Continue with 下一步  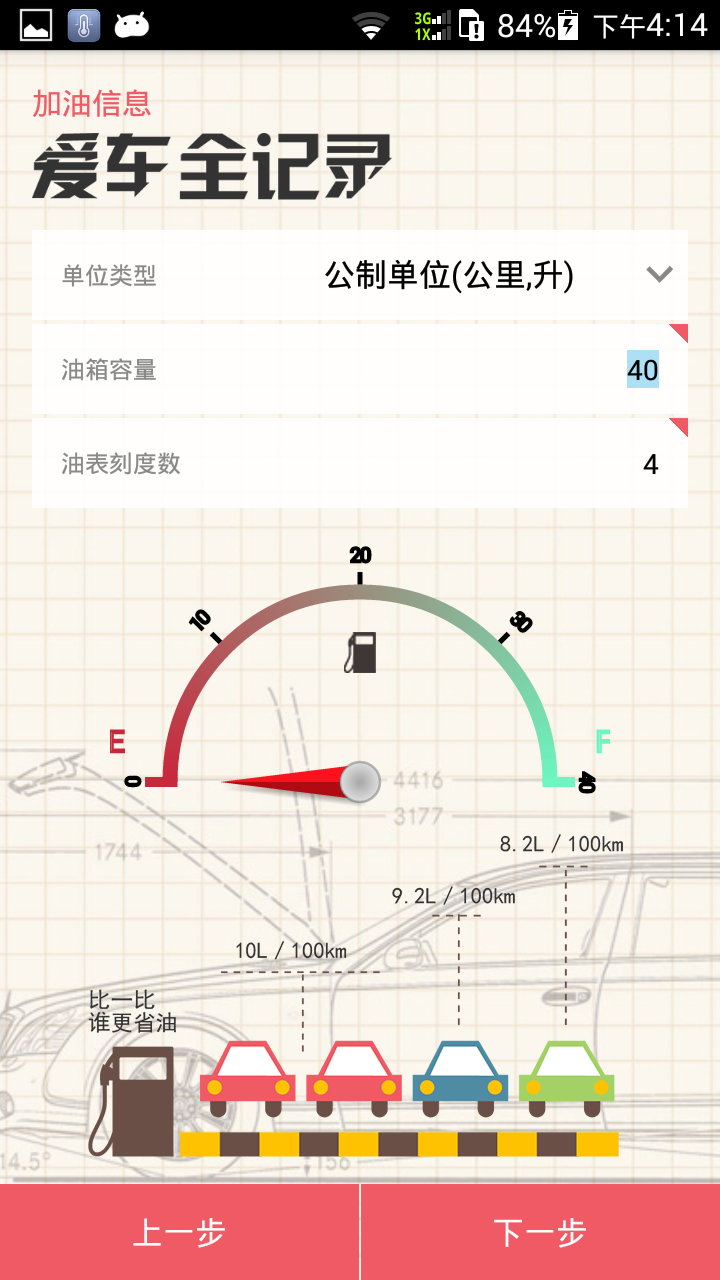click(x=540, y=1232)
